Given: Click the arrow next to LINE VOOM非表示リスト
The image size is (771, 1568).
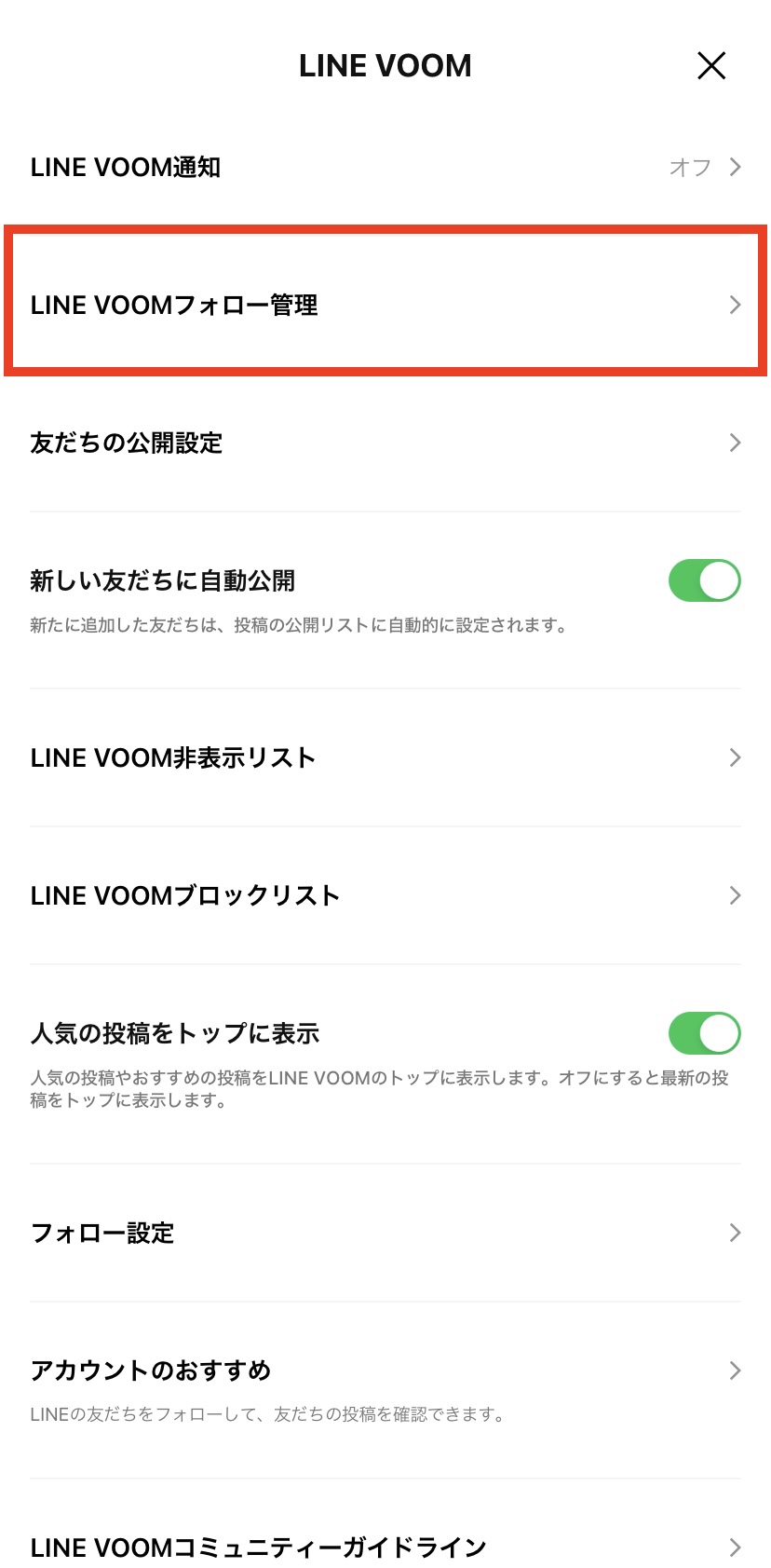Looking at the screenshot, I should (x=736, y=757).
